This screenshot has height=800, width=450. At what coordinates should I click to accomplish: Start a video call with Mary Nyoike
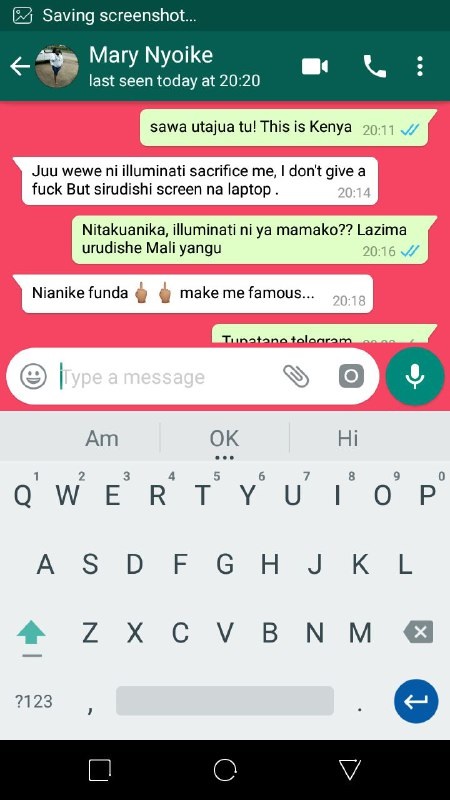click(x=315, y=67)
